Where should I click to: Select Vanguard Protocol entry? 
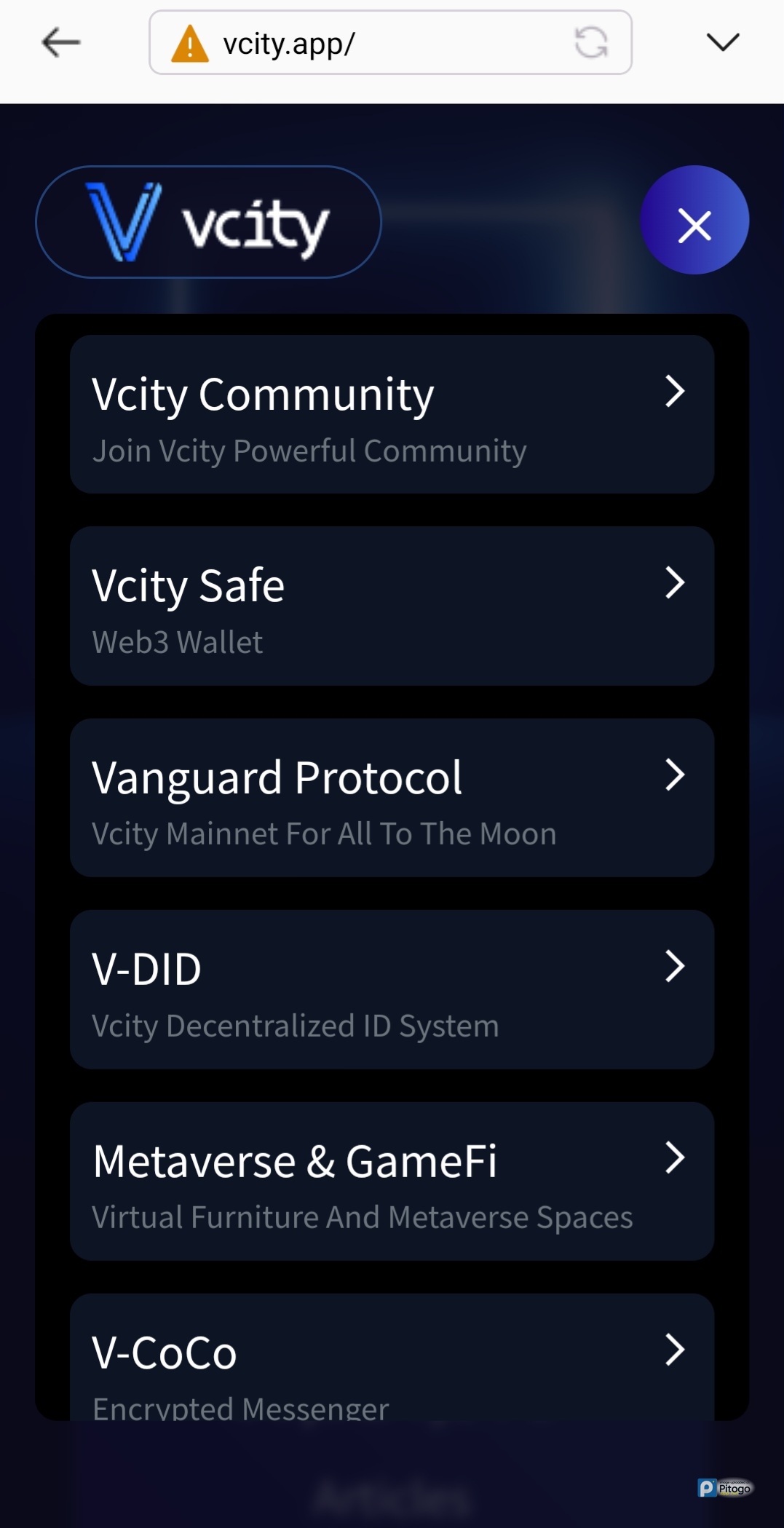point(392,798)
